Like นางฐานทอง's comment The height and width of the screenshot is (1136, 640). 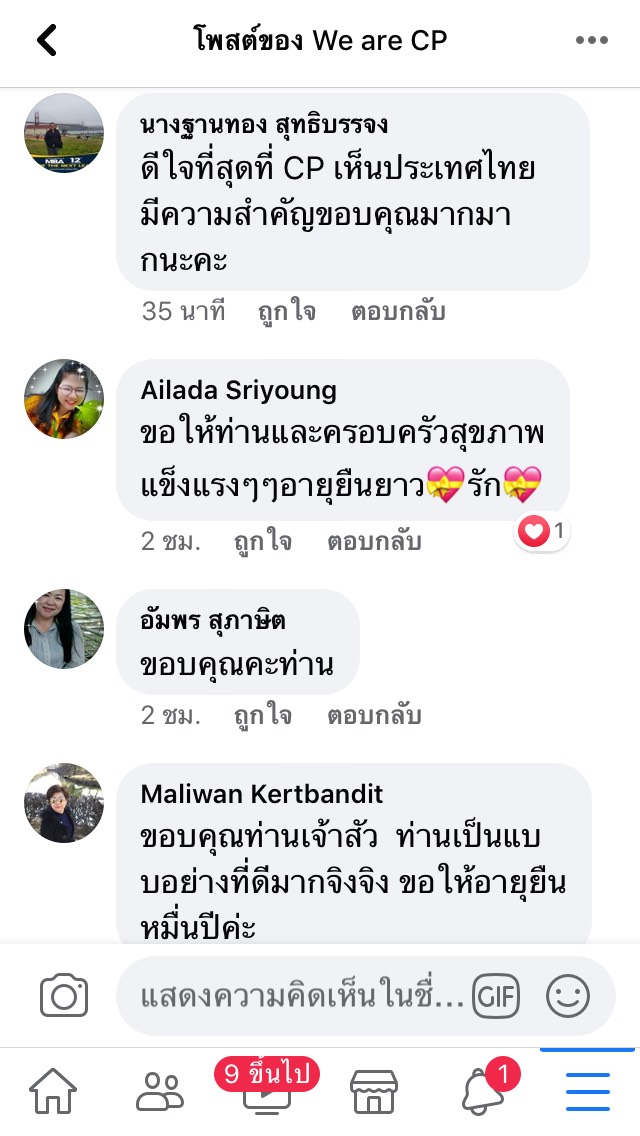pyautogui.click(x=287, y=311)
